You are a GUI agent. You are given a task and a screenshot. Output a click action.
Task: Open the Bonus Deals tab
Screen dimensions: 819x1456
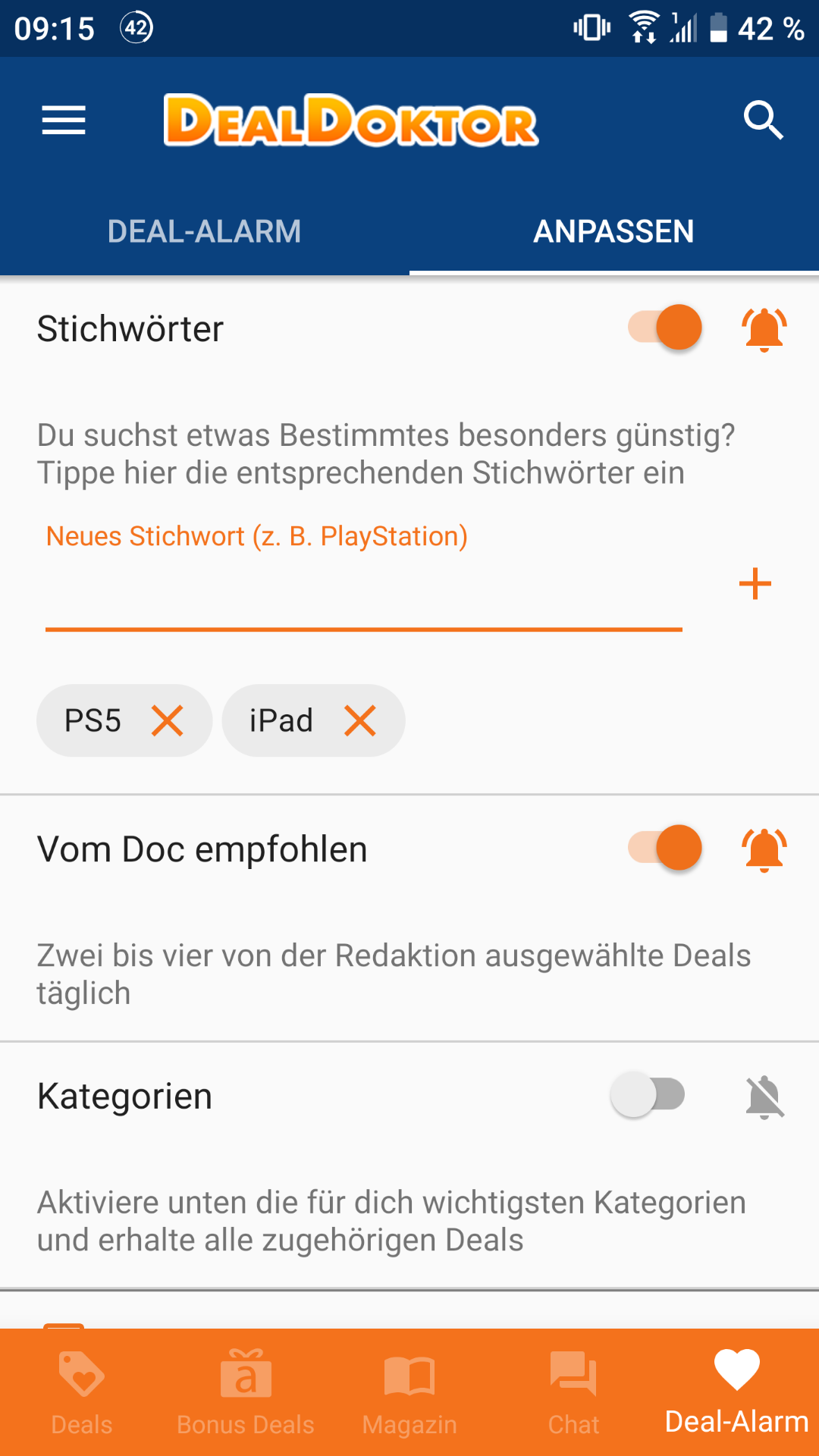(x=246, y=1393)
